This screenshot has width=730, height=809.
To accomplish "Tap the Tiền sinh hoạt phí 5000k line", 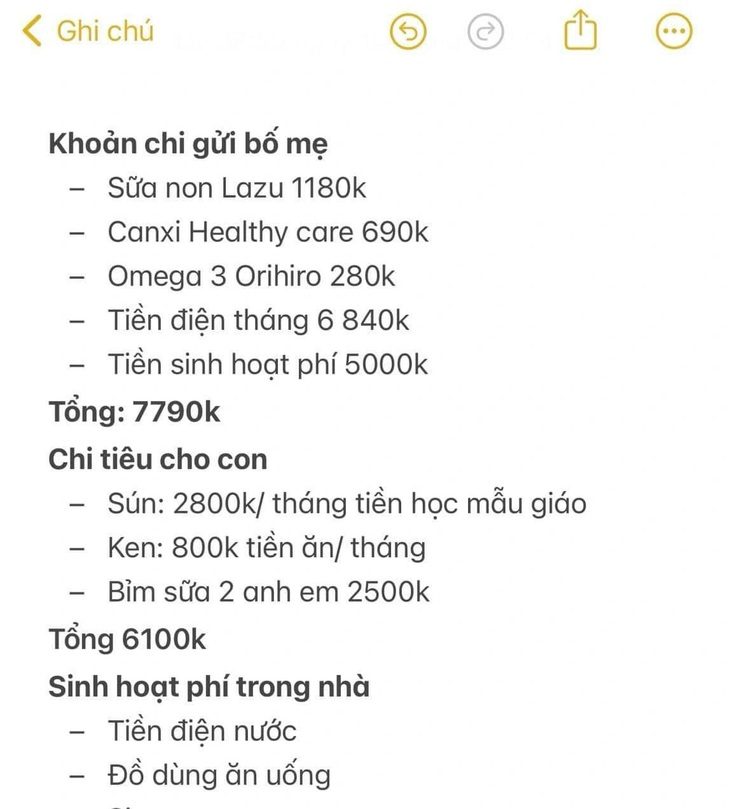I will (267, 364).
